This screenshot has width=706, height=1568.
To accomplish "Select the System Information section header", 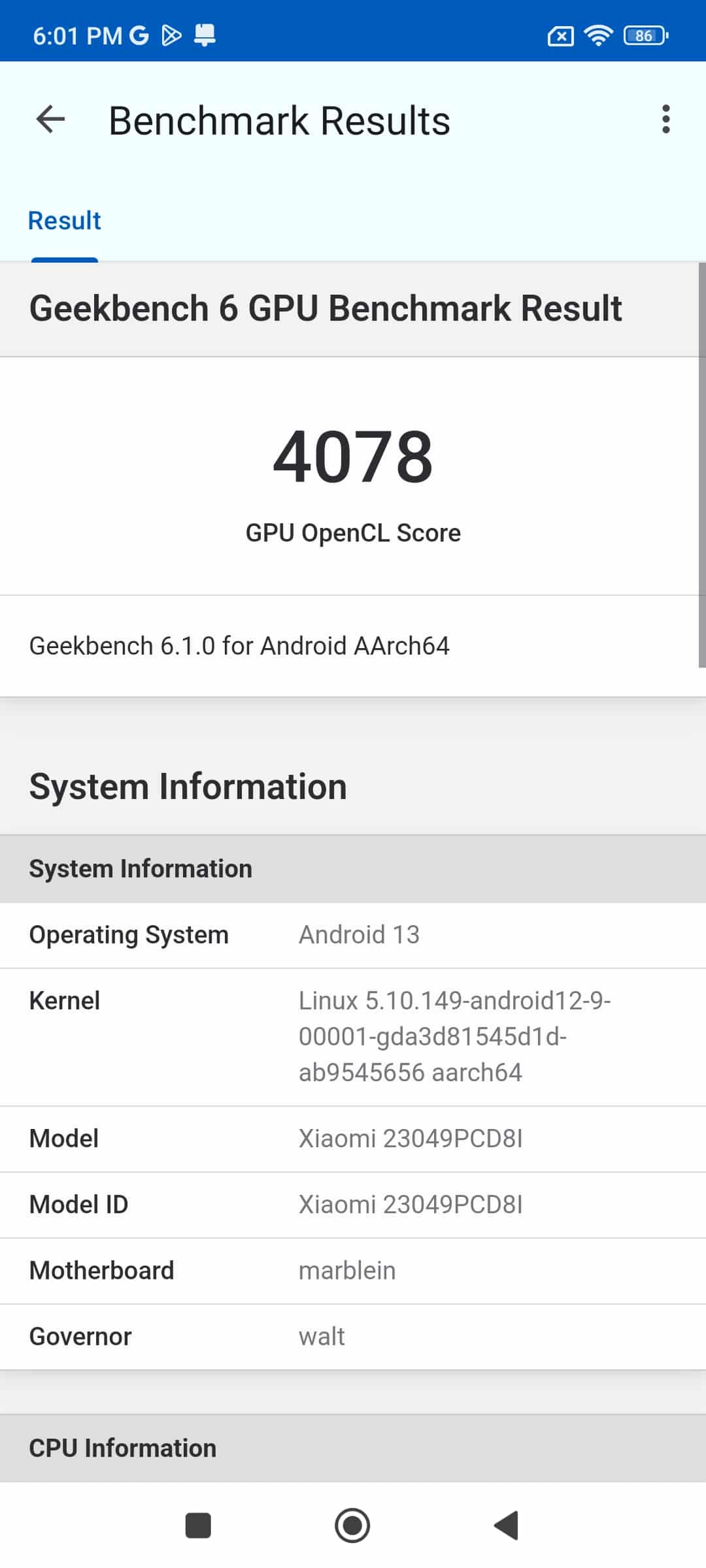I will coord(140,868).
